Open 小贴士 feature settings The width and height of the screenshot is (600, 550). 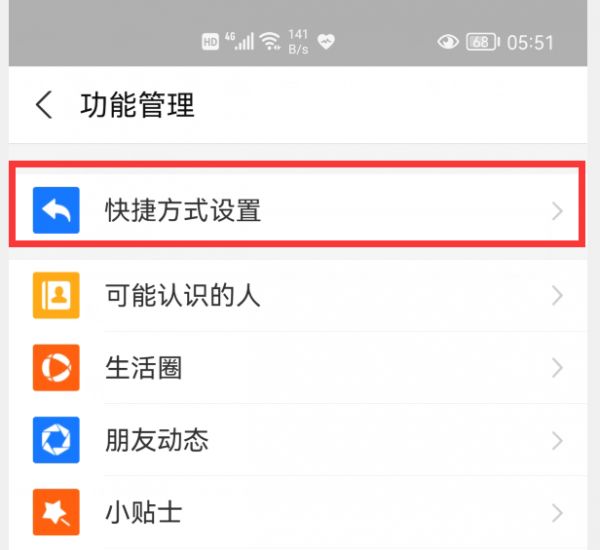coord(298,513)
